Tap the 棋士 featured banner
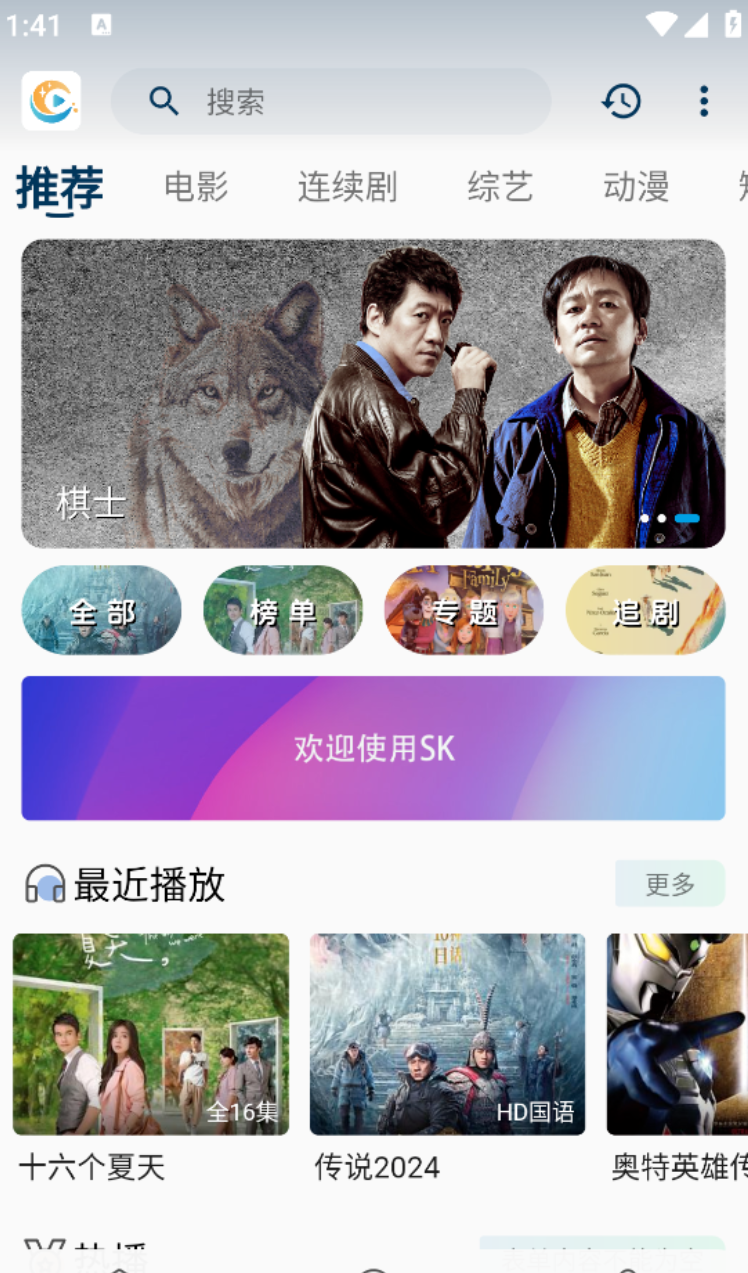Image resolution: width=748 pixels, height=1273 pixels. 372,393
